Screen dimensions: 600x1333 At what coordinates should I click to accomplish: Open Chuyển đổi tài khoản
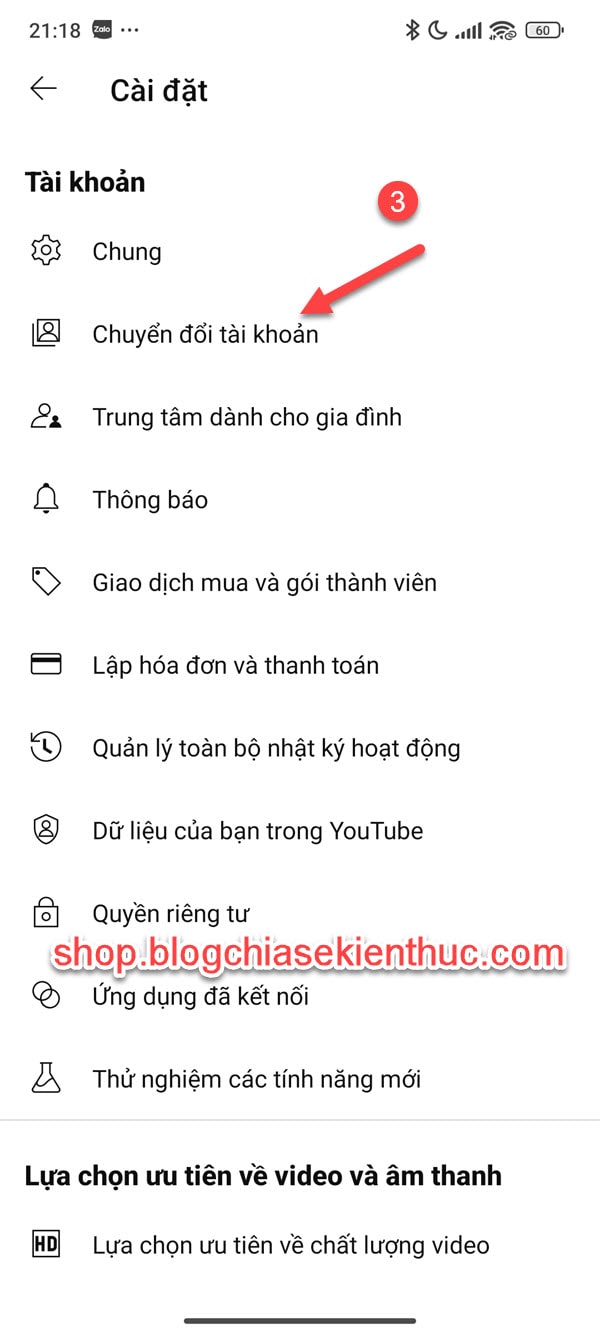[300, 334]
